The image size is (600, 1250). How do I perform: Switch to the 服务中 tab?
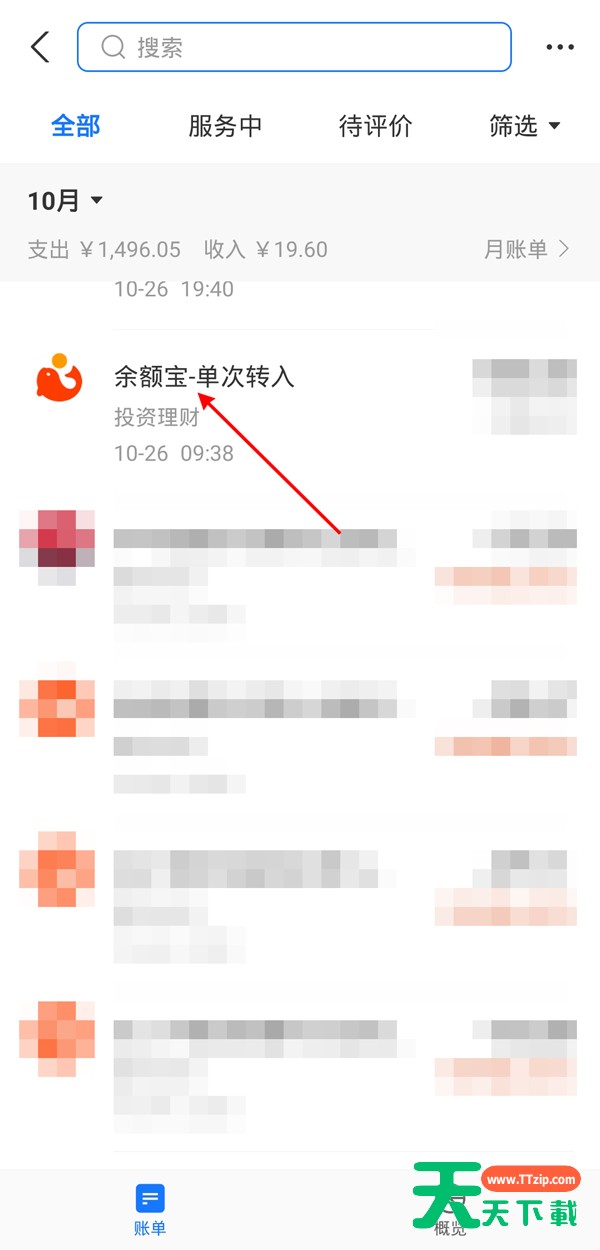point(225,126)
